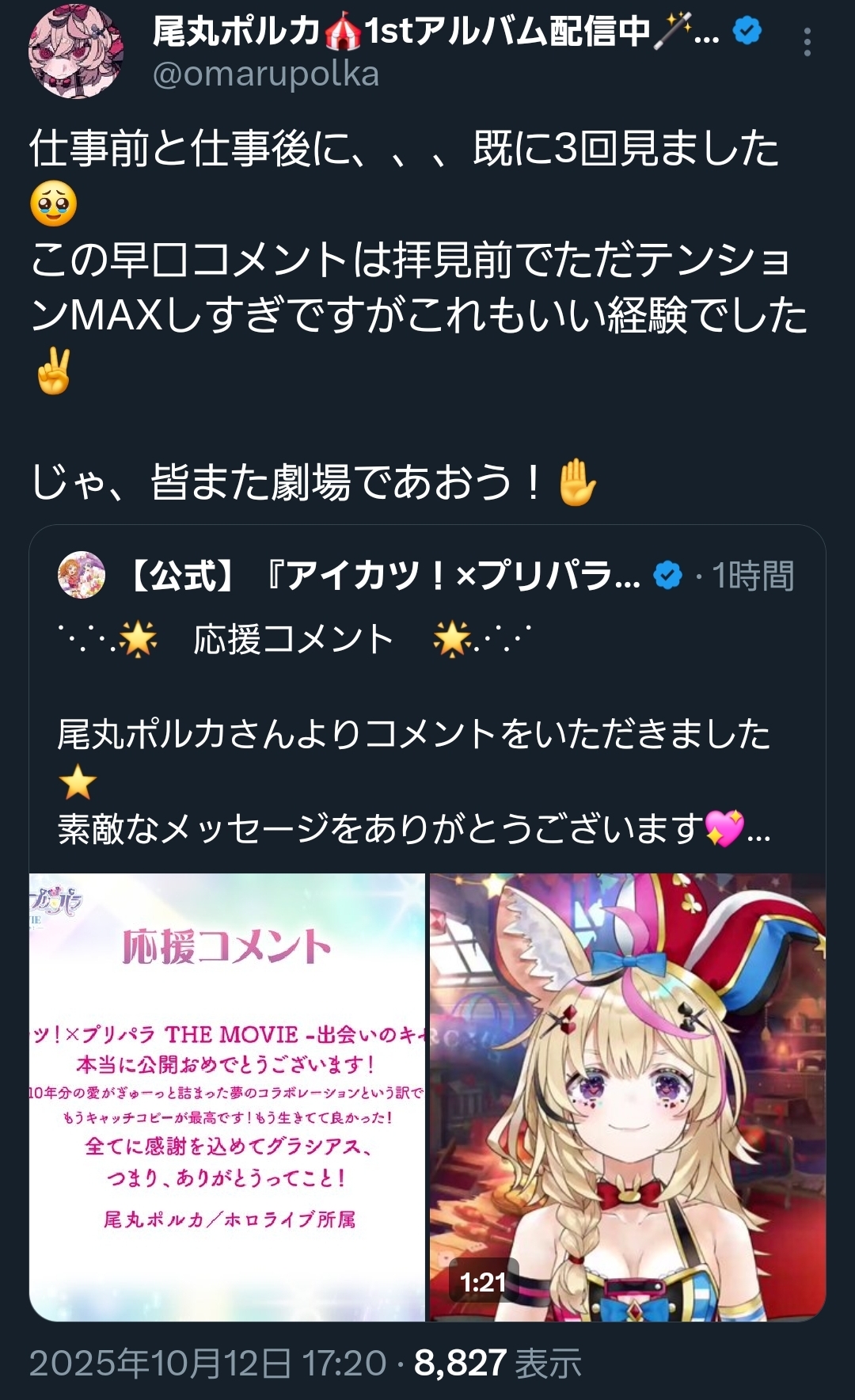
Task: Open the tweet overflow menu
Action: click(807, 42)
